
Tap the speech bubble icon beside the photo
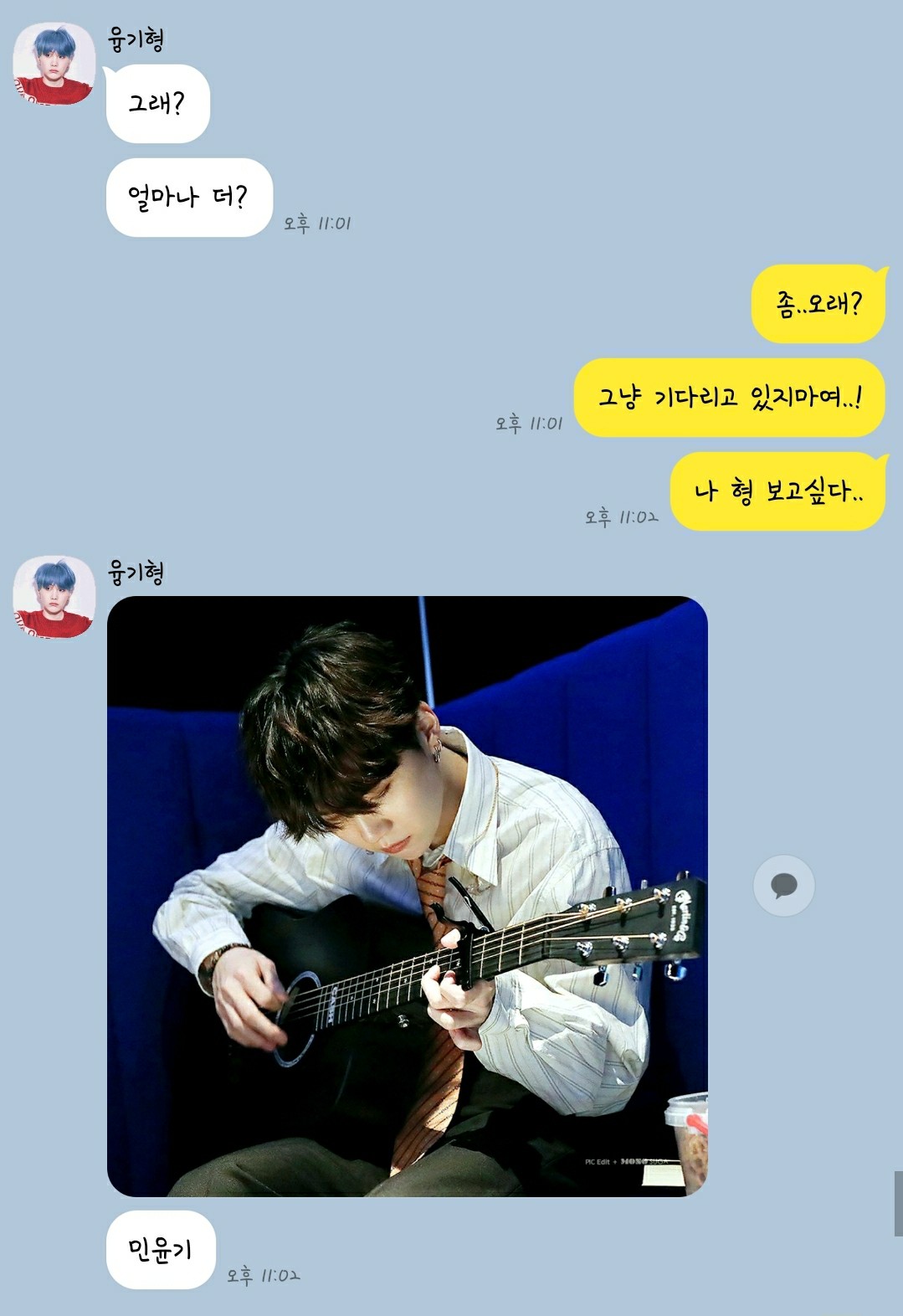pos(783,886)
